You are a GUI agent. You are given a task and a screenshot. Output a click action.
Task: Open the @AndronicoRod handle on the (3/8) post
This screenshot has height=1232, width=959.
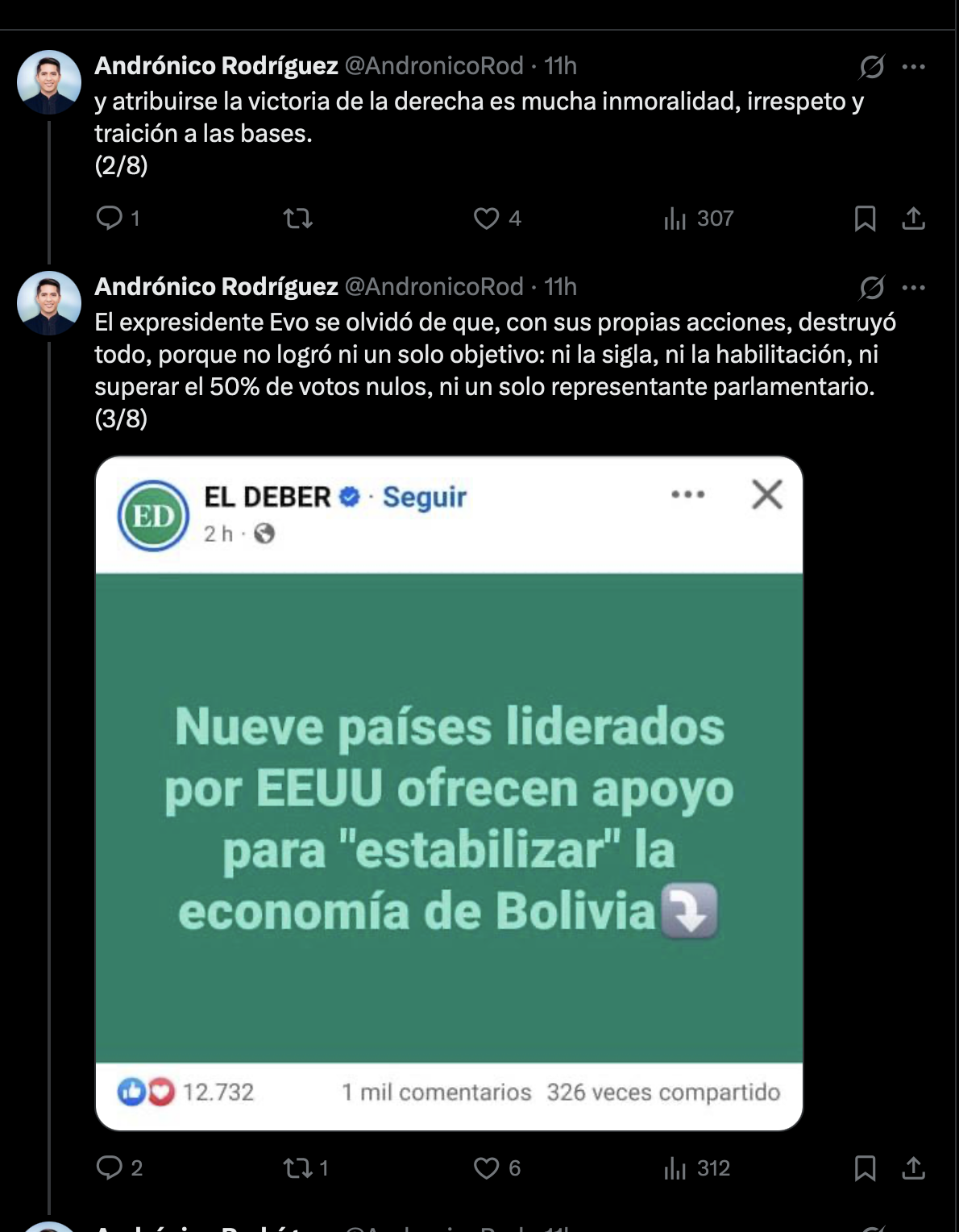[434, 287]
